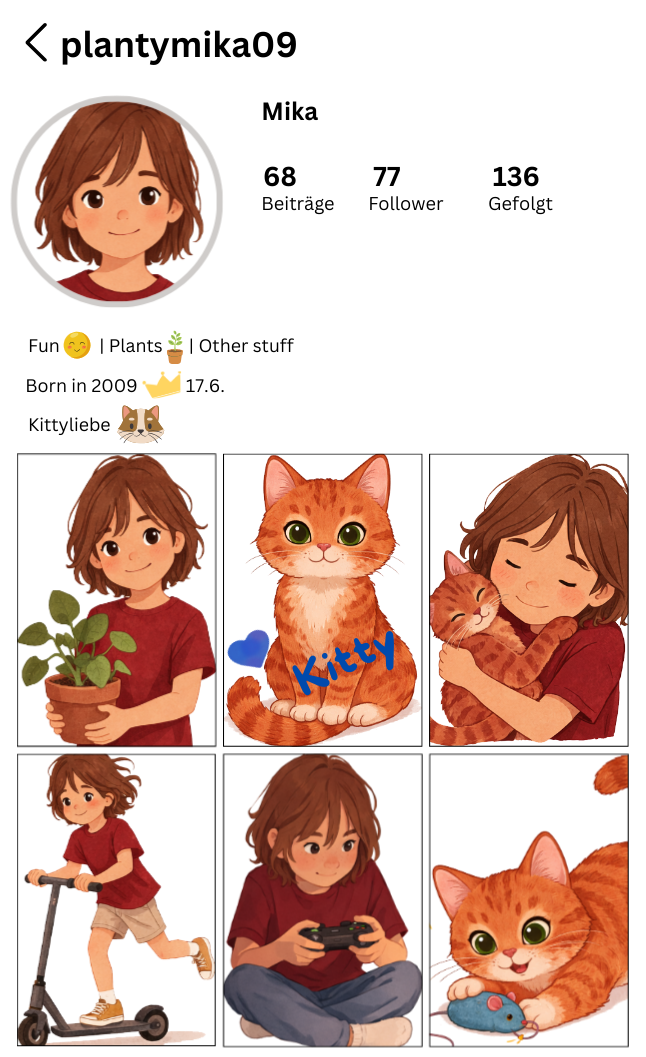
Task: Open the cat post labeled Kitty
Action: (x=322, y=600)
